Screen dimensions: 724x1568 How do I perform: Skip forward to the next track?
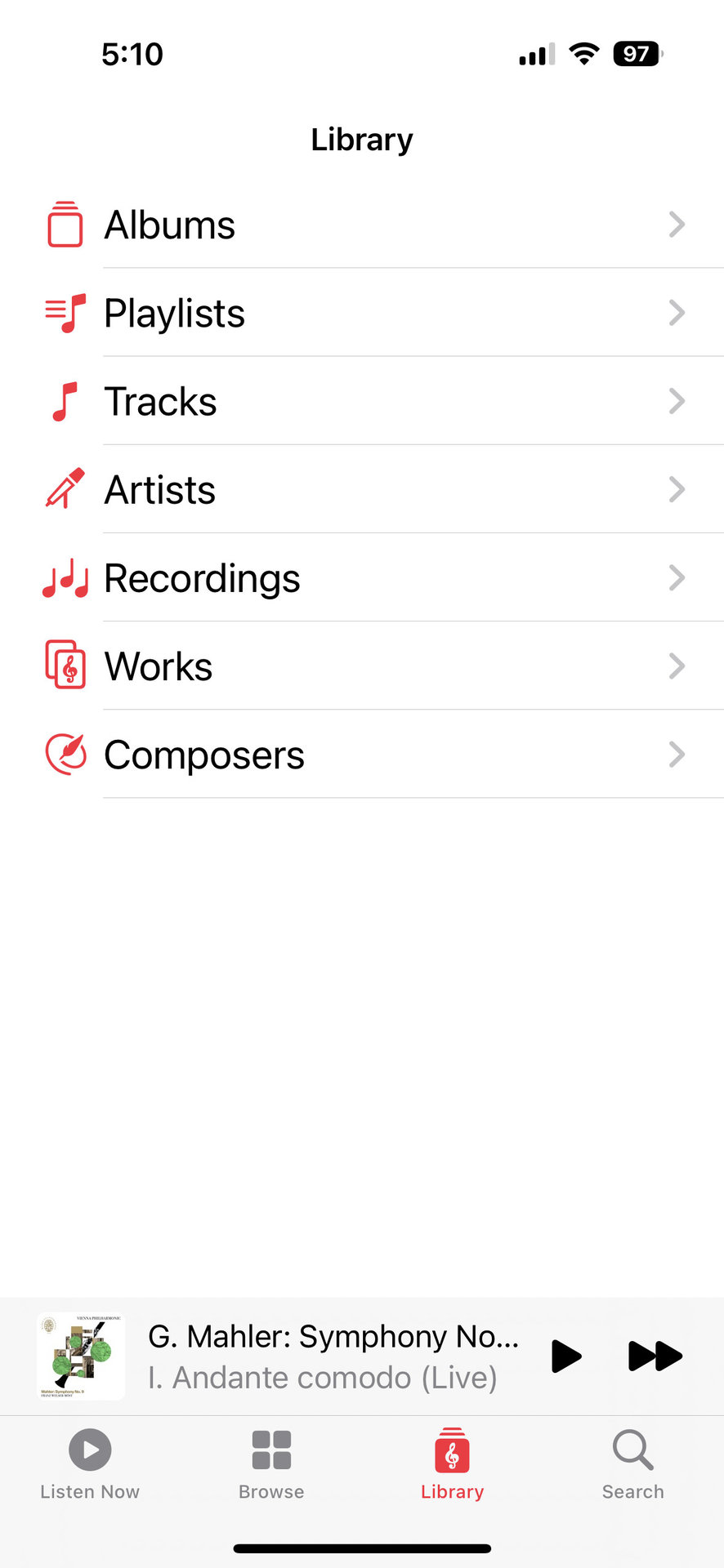pyautogui.click(x=655, y=1356)
